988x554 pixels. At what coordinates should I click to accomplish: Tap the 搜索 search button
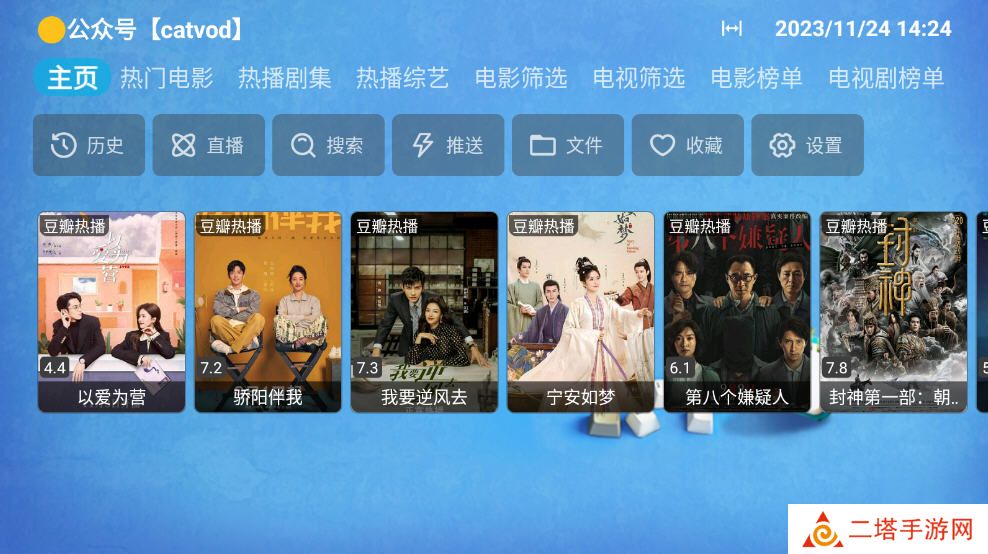click(x=328, y=146)
